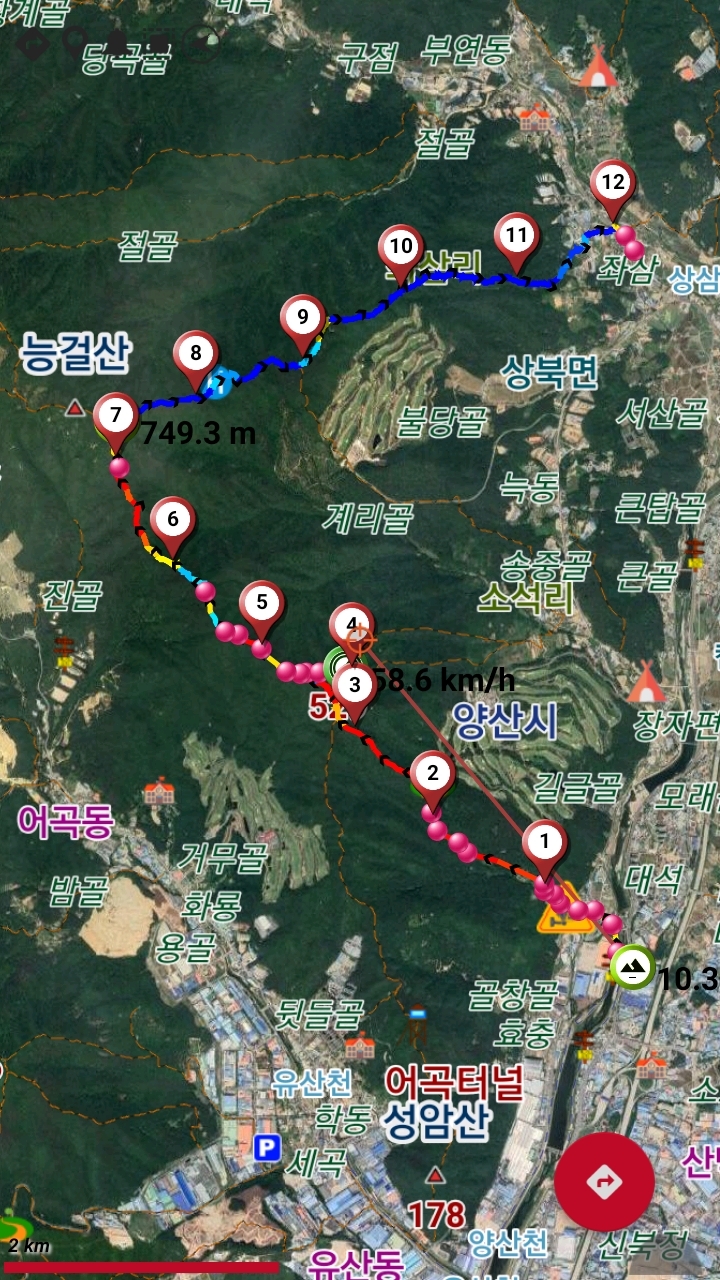Open waypoint marker 8

click(x=195, y=353)
